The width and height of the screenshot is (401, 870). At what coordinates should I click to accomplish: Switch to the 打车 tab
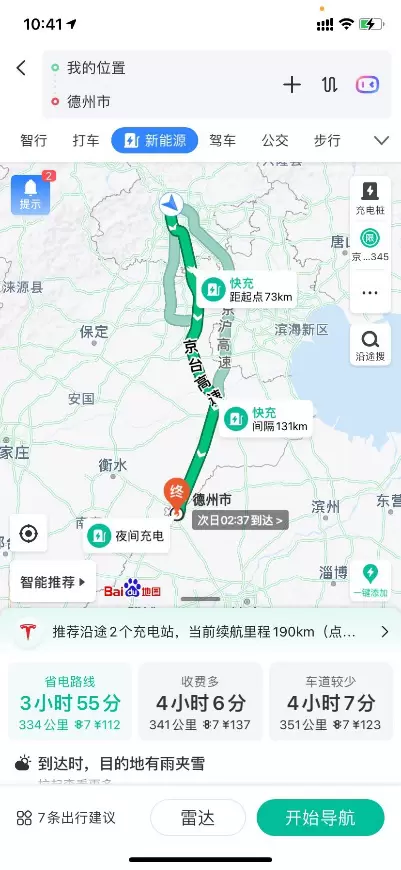point(86,140)
